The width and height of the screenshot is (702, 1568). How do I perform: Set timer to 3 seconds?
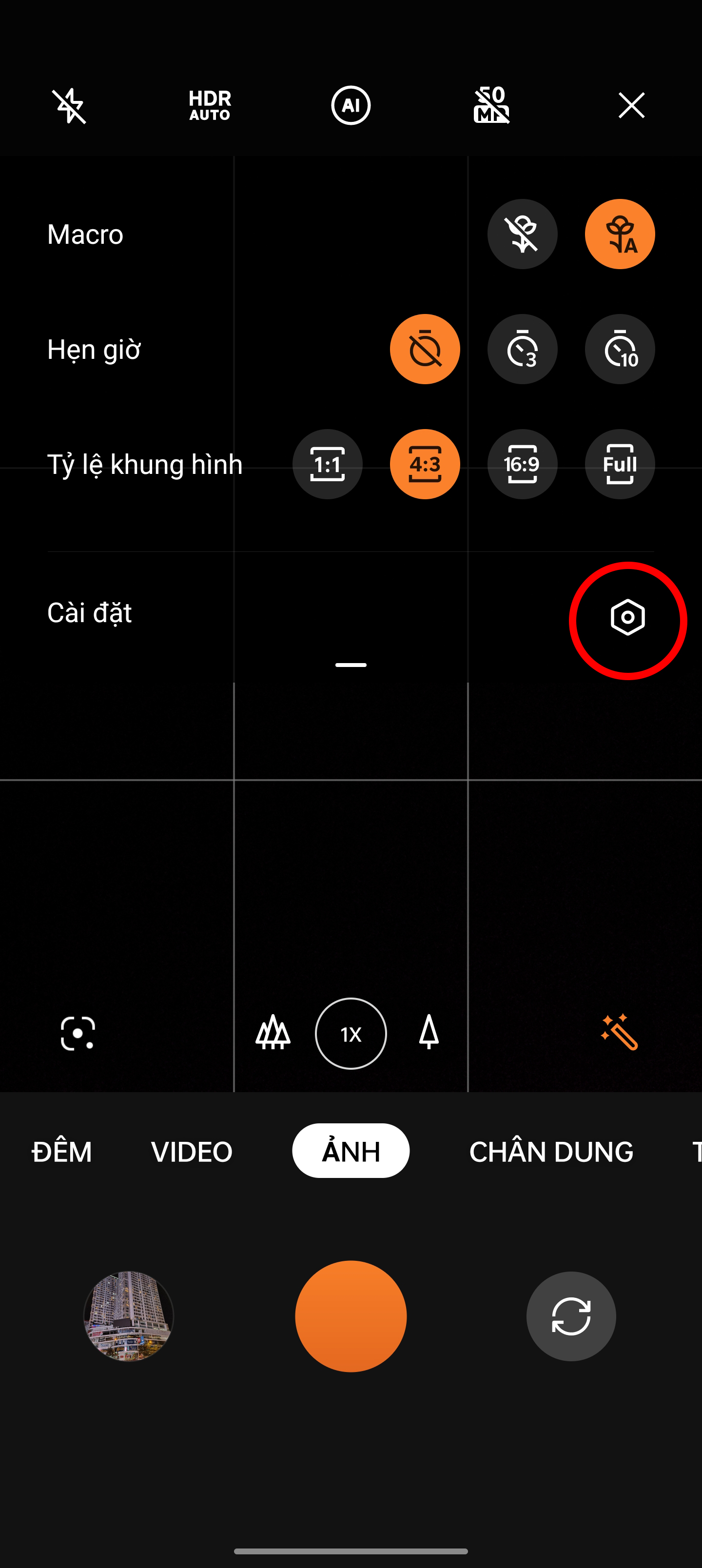[x=522, y=350]
